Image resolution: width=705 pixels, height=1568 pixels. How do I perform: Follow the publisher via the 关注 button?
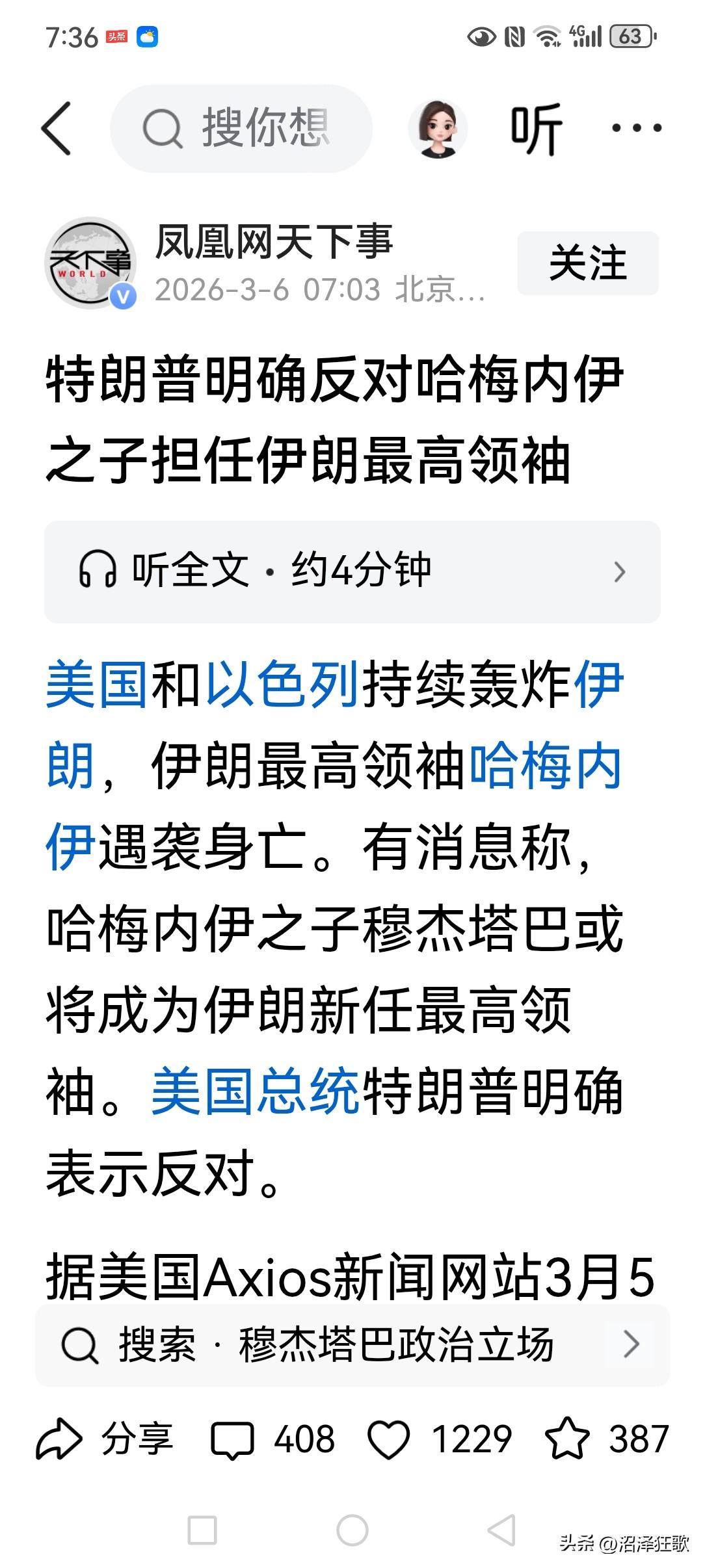coord(586,263)
